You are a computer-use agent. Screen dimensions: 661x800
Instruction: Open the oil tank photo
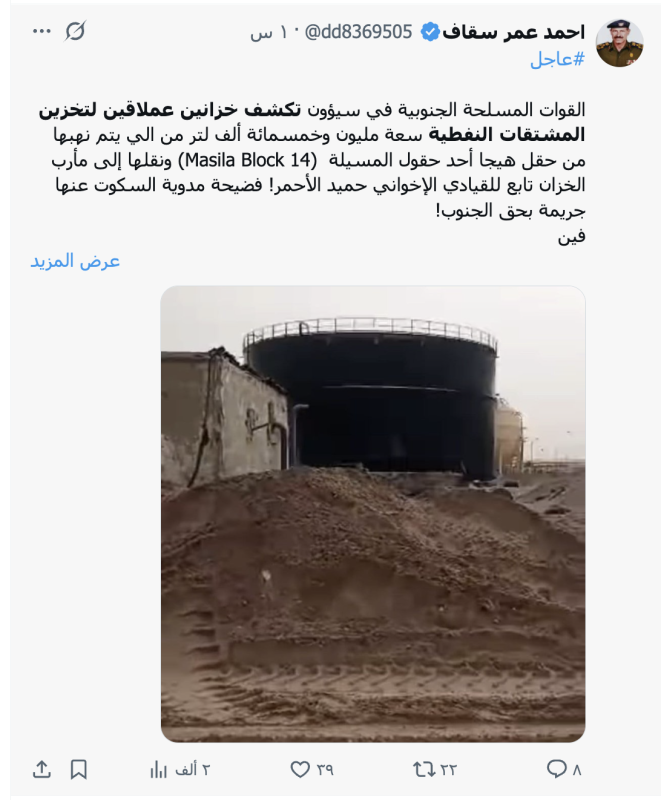373,513
